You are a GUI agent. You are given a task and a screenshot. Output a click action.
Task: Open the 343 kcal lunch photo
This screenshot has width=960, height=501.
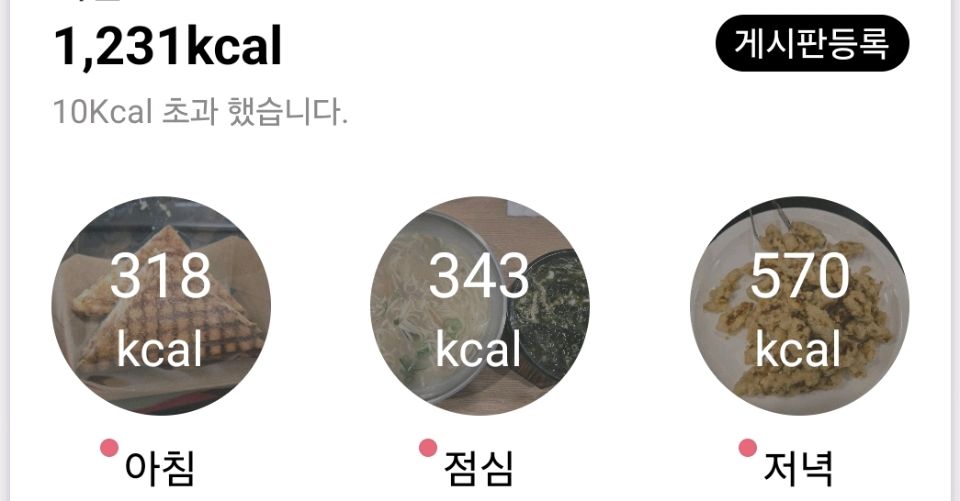(479, 306)
